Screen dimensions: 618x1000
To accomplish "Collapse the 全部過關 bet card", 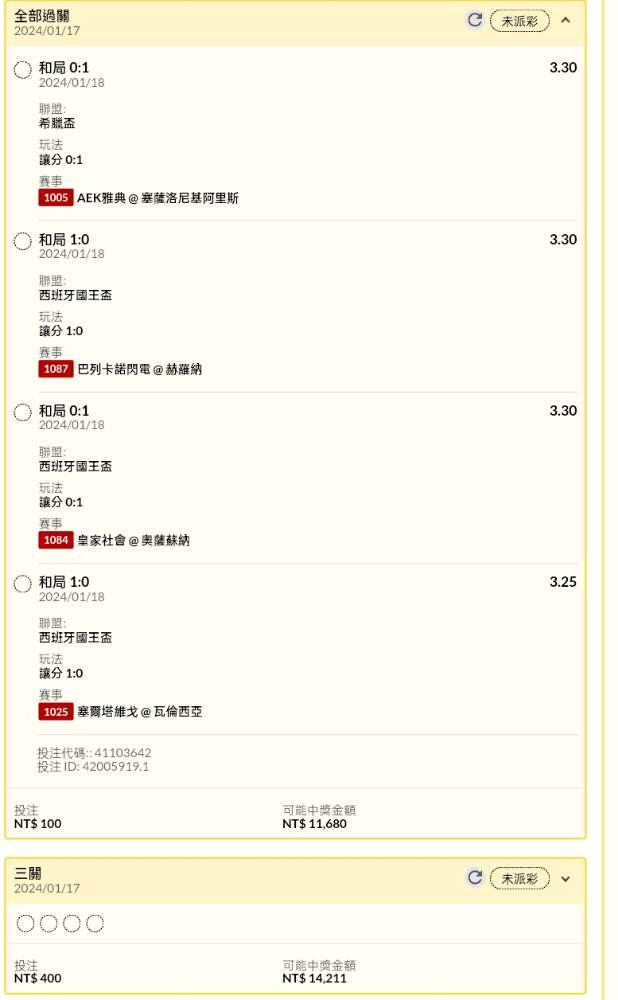I will click(x=565, y=20).
